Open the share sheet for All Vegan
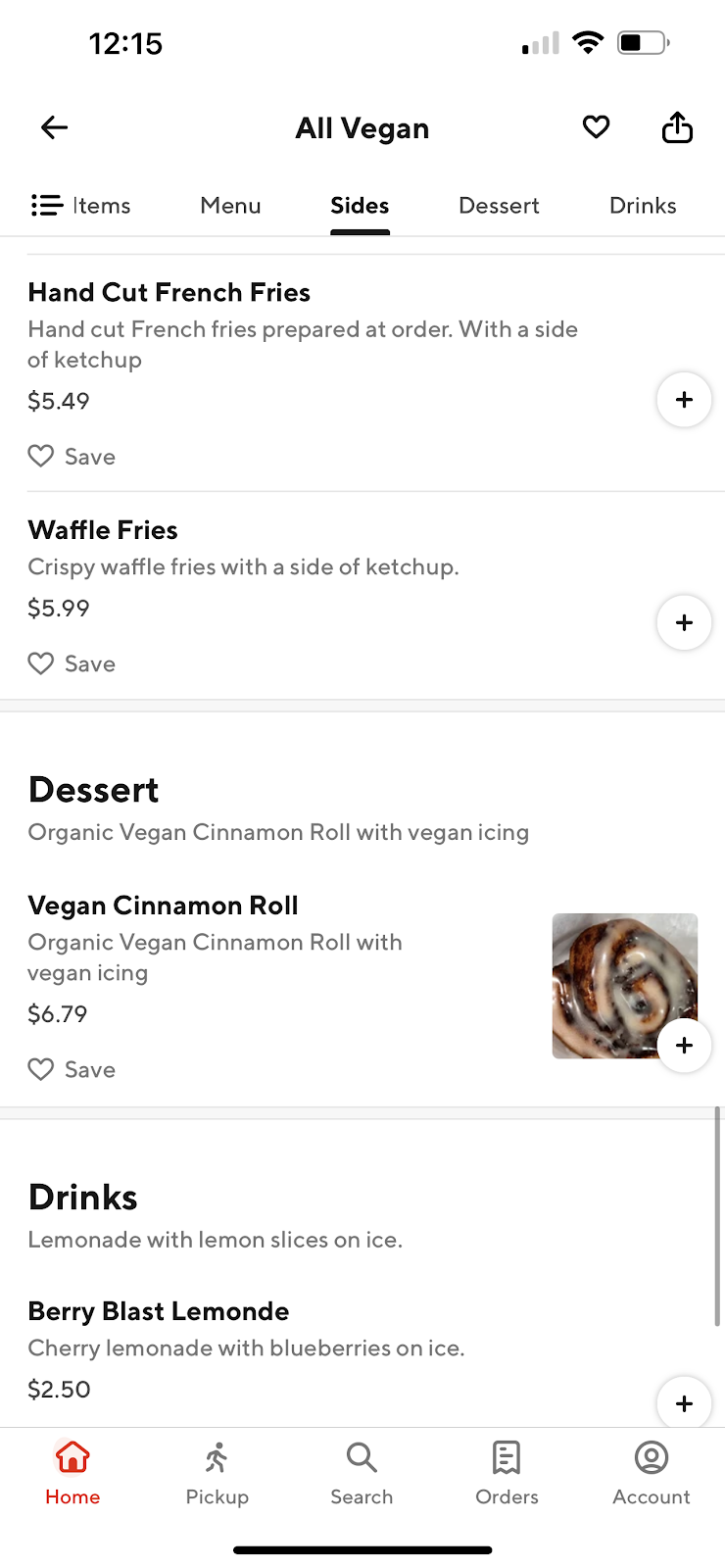The width and height of the screenshot is (725, 1568). click(676, 126)
